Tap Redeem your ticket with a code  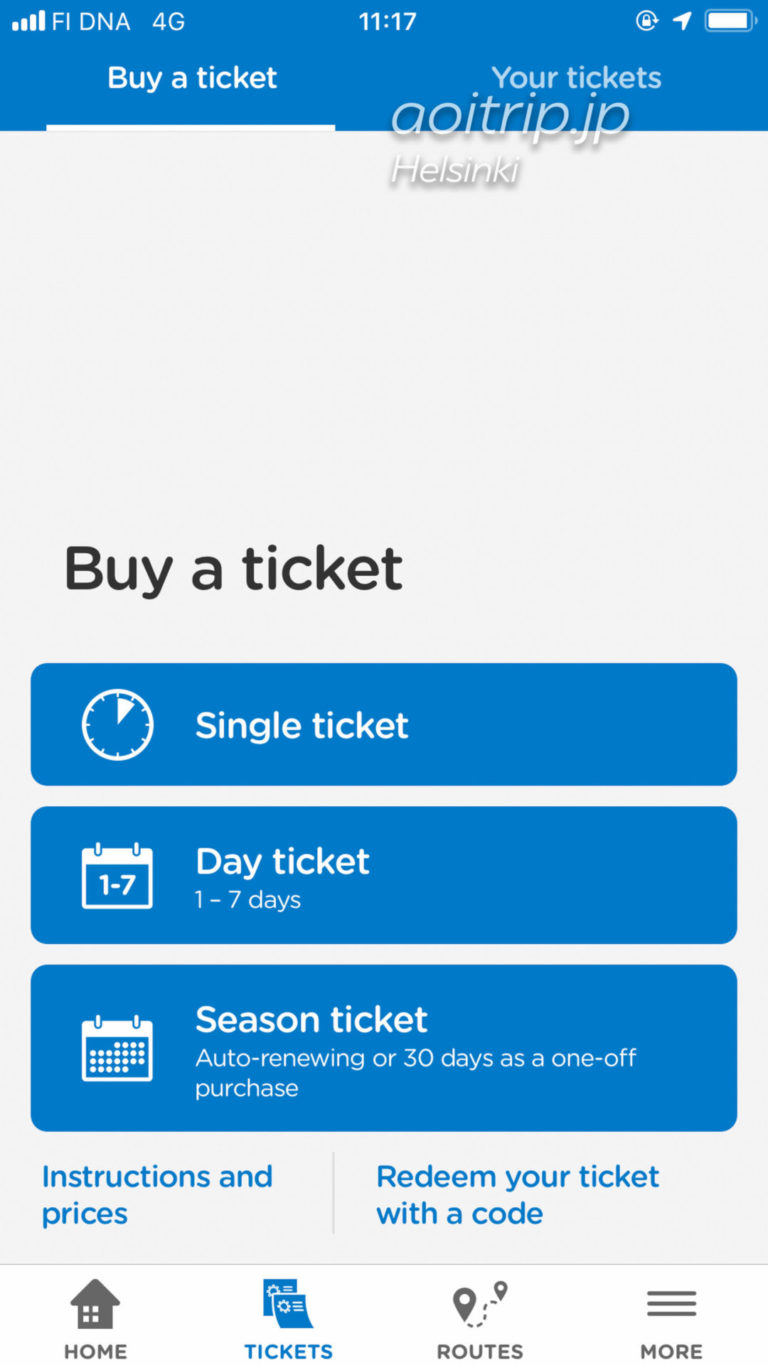coord(517,1194)
